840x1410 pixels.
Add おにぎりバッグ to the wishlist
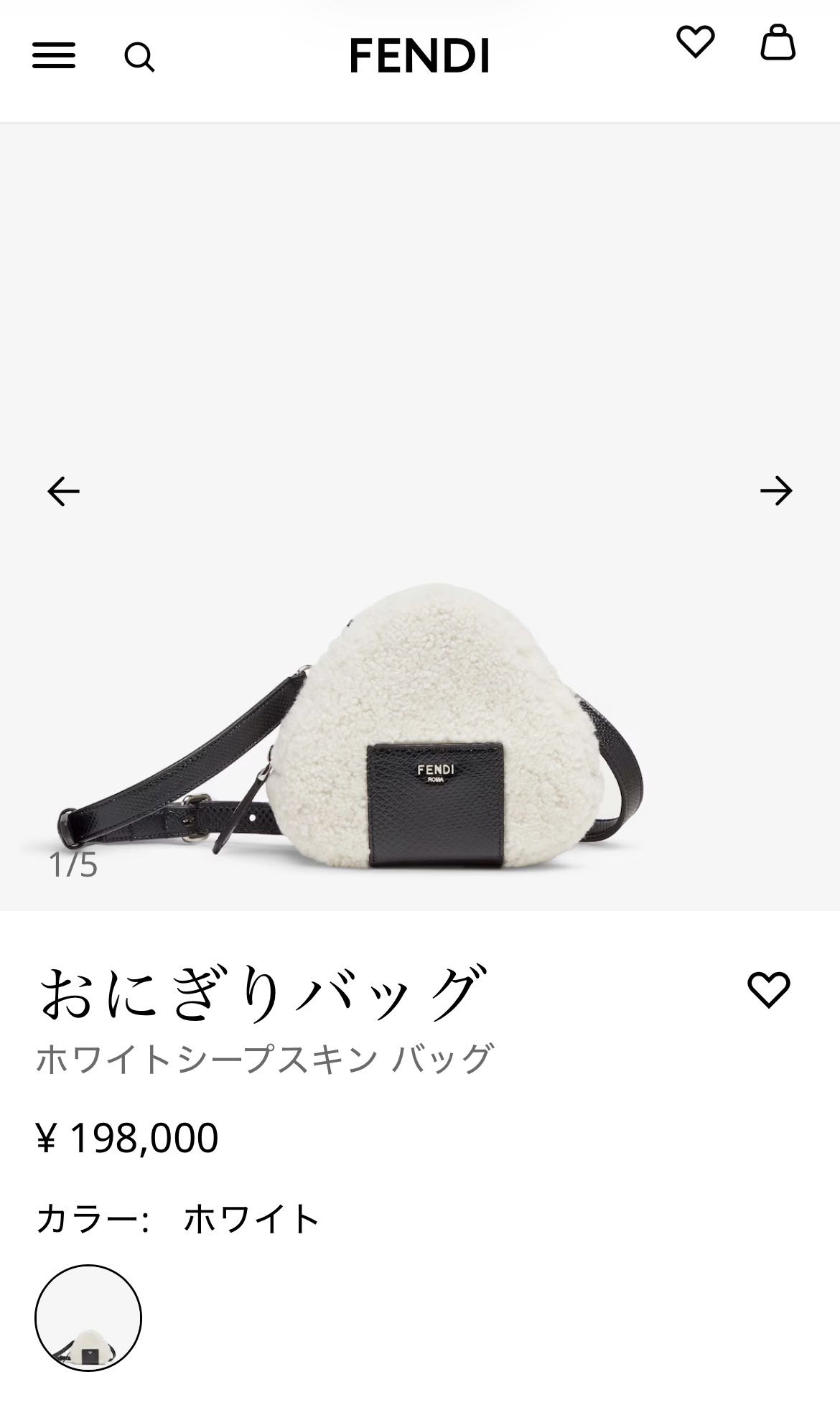(768, 989)
